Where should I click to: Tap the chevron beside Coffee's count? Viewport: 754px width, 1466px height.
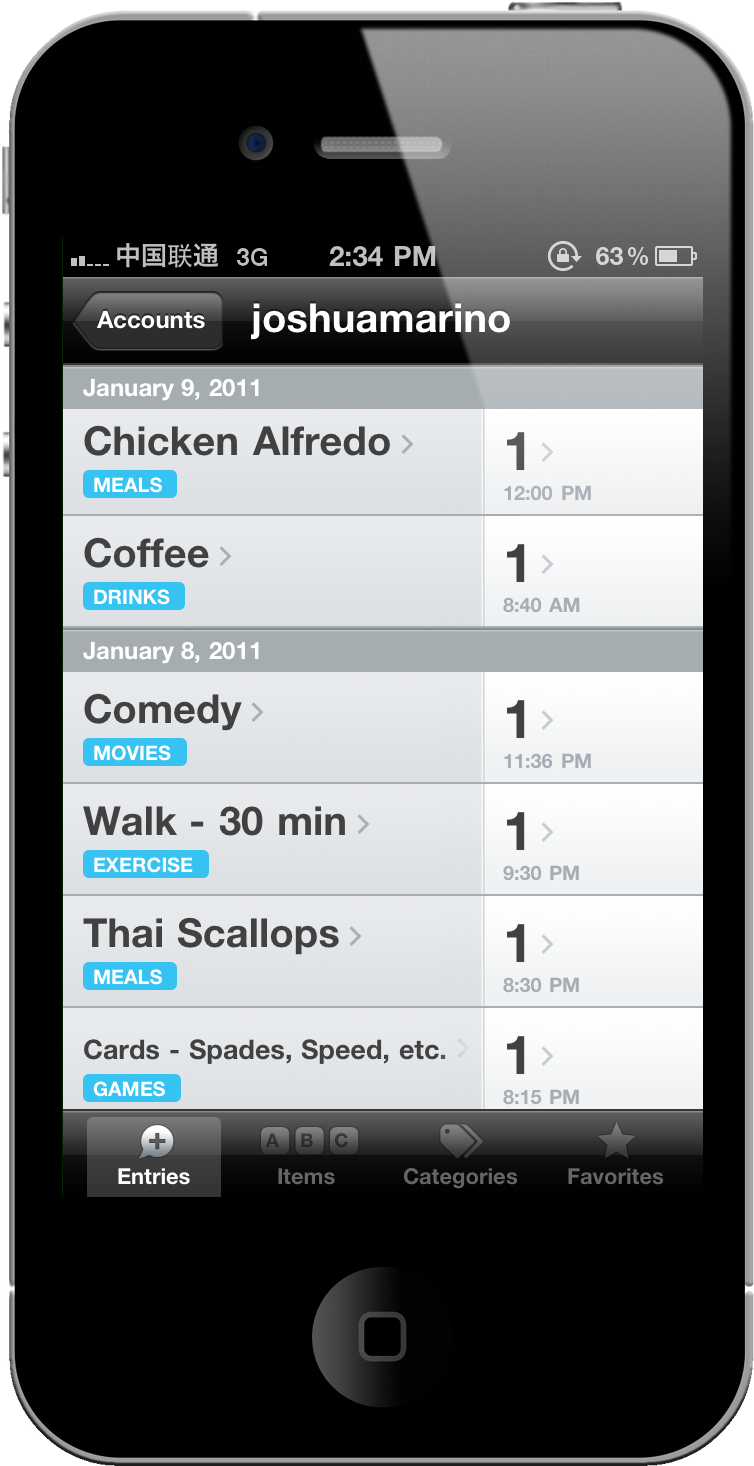click(x=548, y=563)
